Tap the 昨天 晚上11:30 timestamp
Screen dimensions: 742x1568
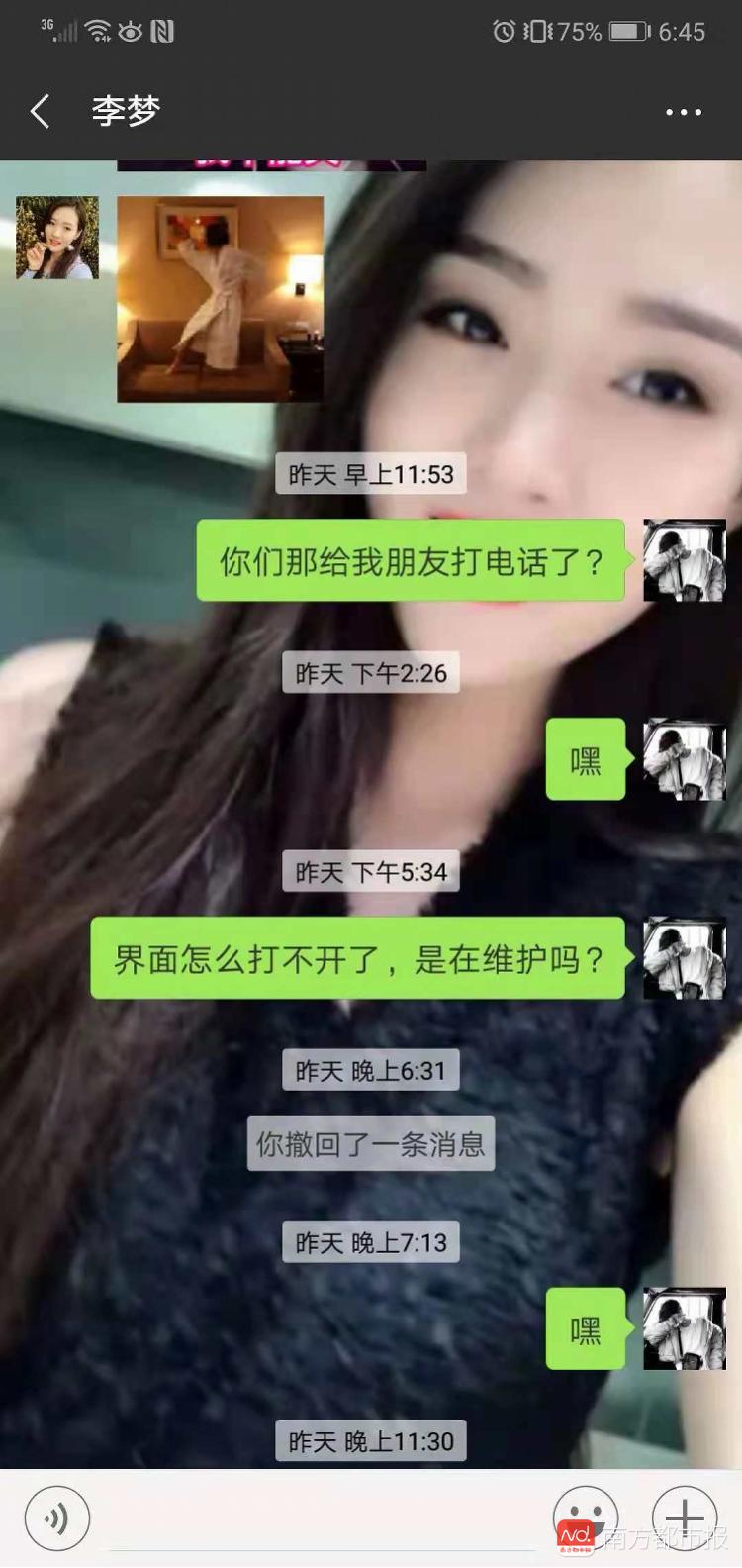tap(370, 1442)
